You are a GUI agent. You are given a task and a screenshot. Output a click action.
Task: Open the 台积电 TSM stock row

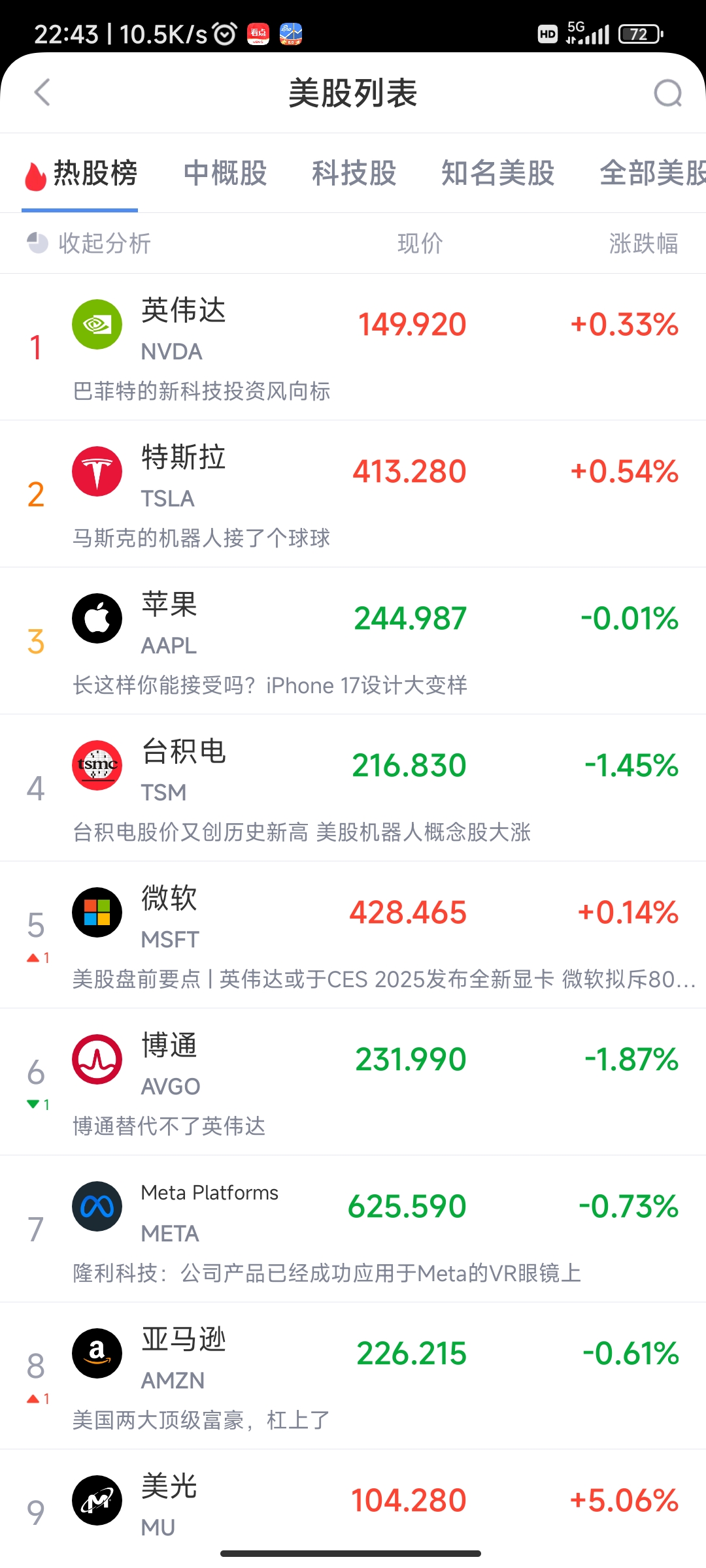click(x=353, y=788)
